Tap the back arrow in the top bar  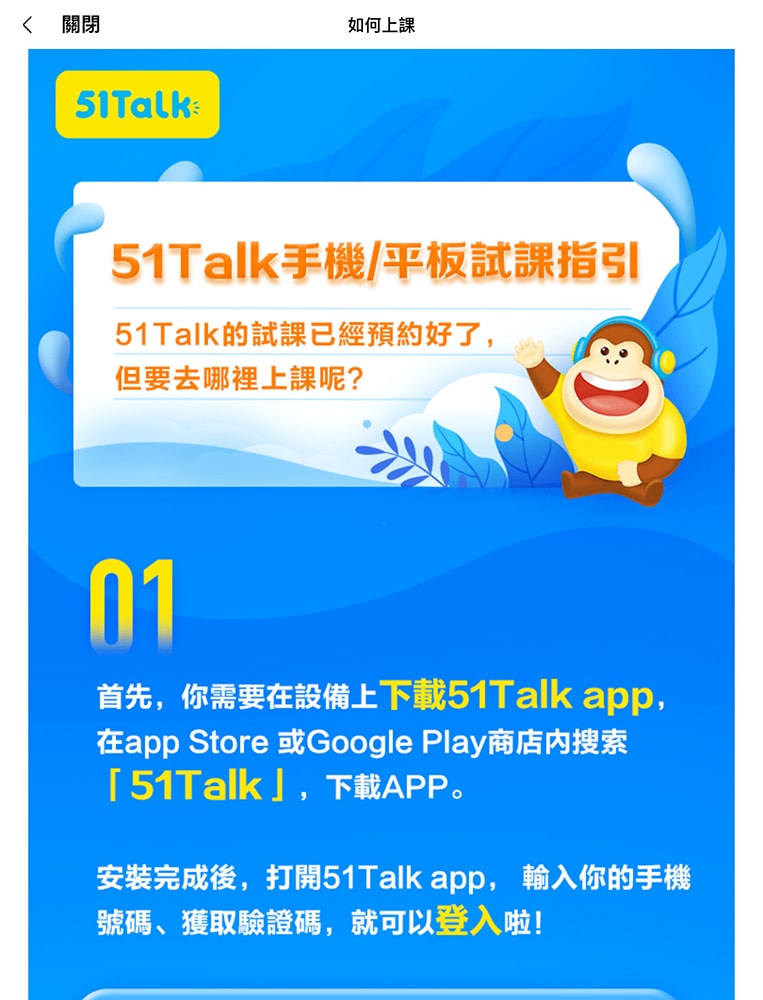27,25
